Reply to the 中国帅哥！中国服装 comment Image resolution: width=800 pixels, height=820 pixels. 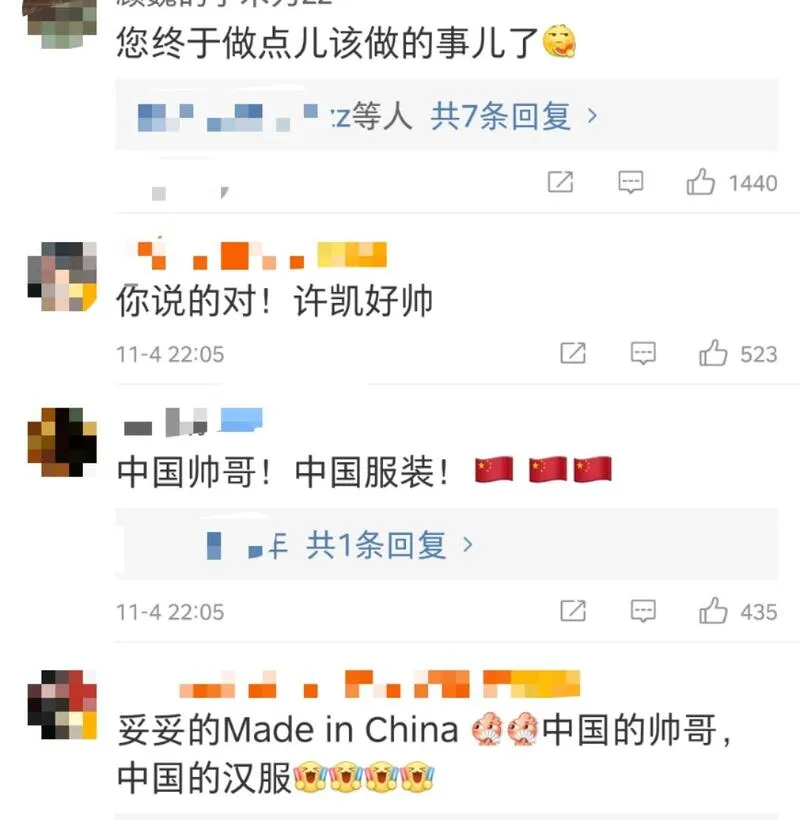[643, 611]
